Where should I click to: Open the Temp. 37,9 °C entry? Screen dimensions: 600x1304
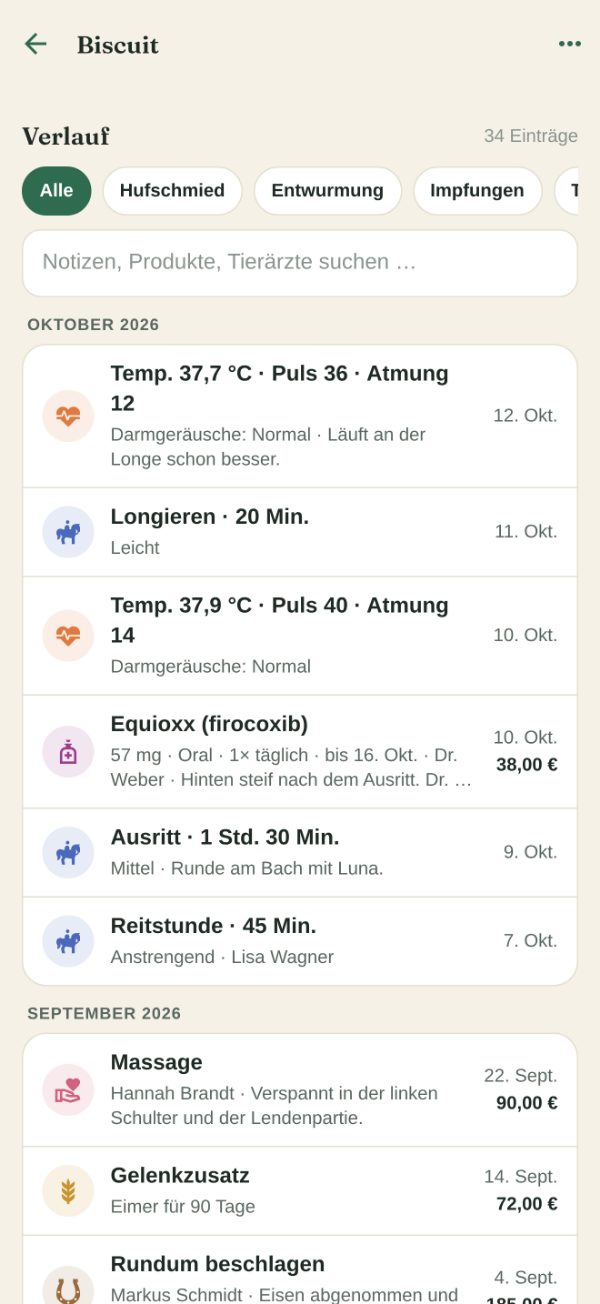[300, 636]
